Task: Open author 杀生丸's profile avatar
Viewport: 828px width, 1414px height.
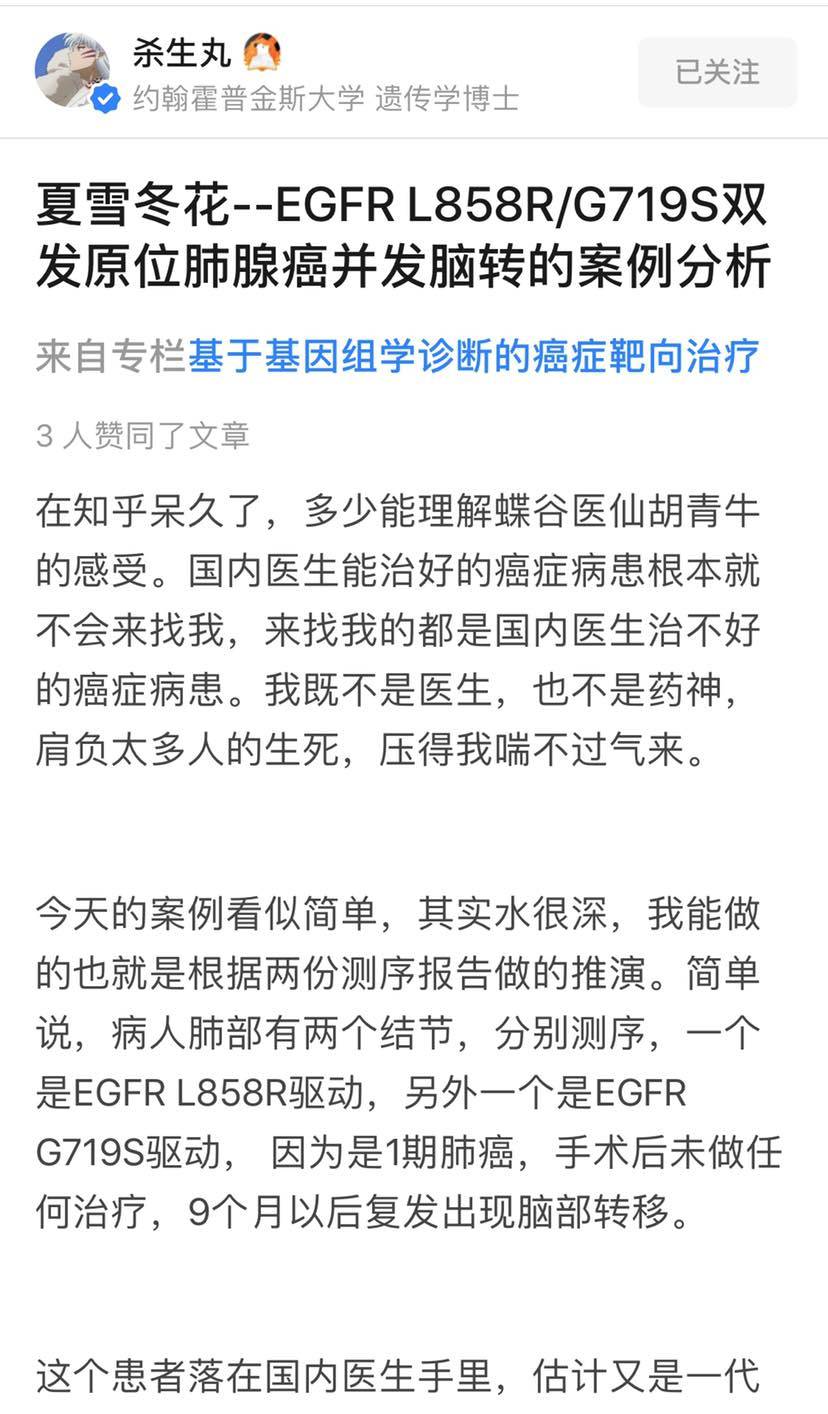Action: click(72, 70)
